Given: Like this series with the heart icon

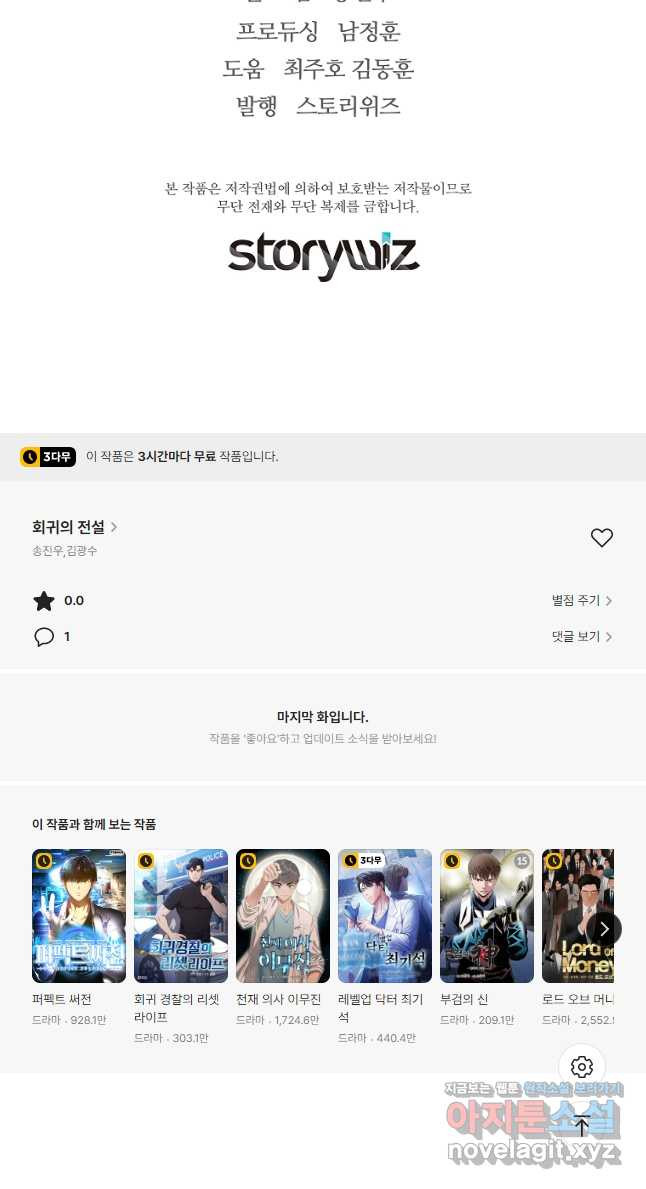Looking at the screenshot, I should point(601,538).
